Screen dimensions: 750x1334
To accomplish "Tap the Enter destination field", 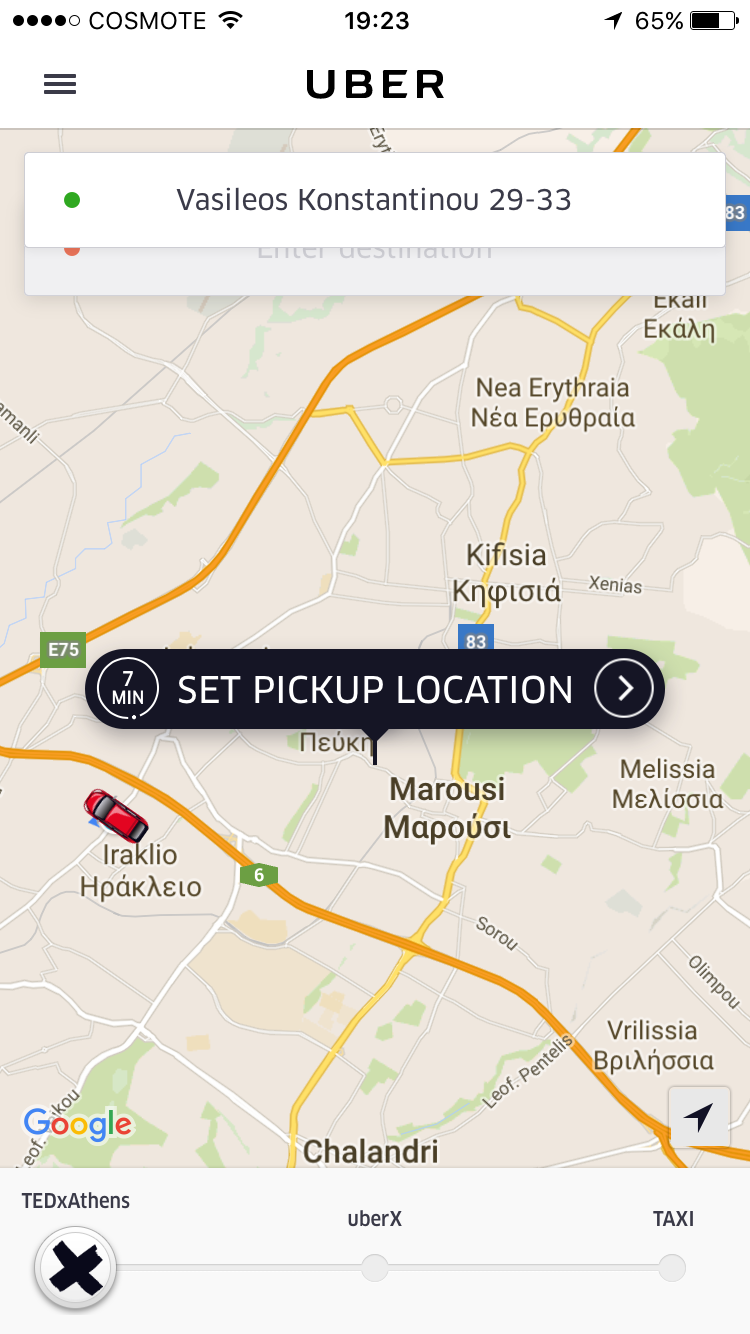I will pyautogui.click(x=374, y=272).
